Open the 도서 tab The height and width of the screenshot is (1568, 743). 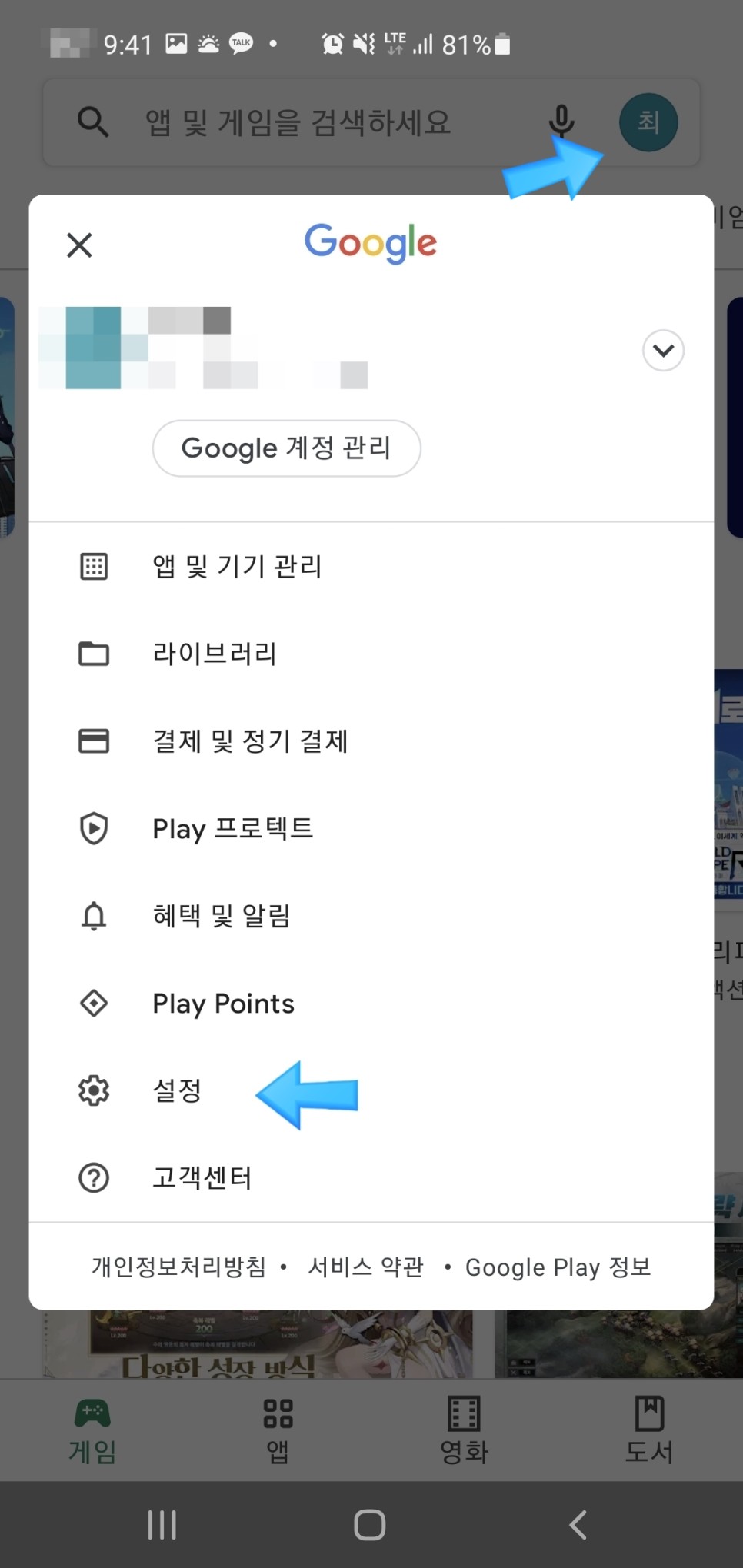point(649,1429)
